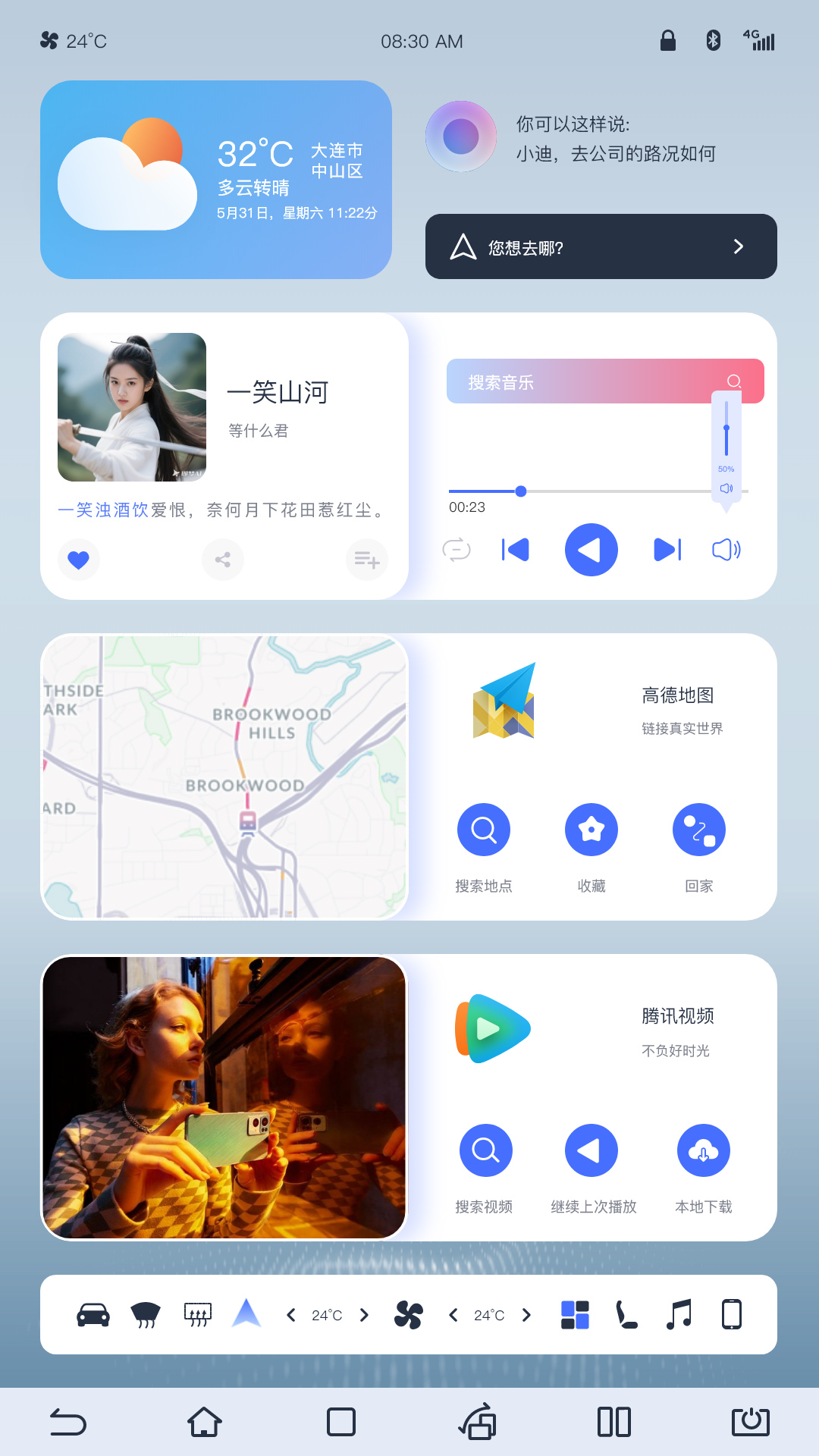The image size is (819, 1456).
Task: Tap the center play button in music player
Action: (x=591, y=550)
